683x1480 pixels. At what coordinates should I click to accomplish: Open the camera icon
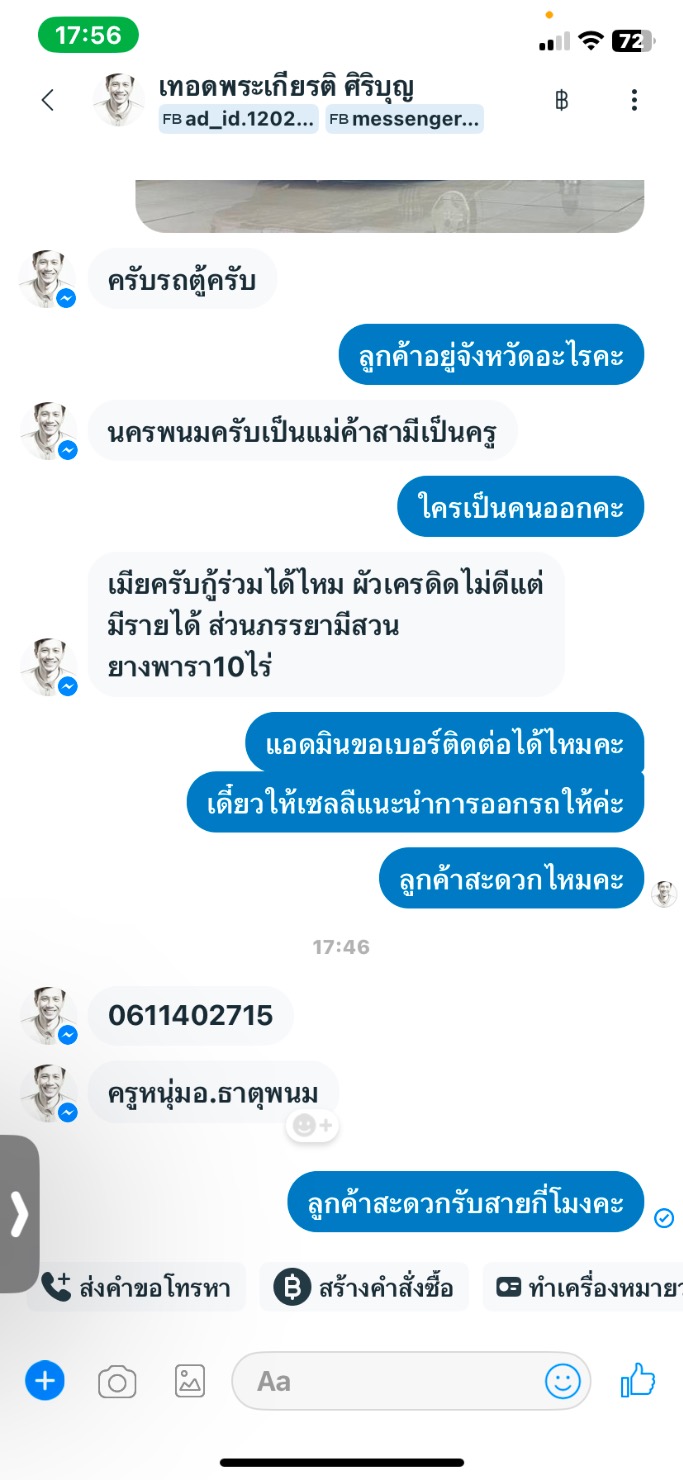[x=117, y=1382]
